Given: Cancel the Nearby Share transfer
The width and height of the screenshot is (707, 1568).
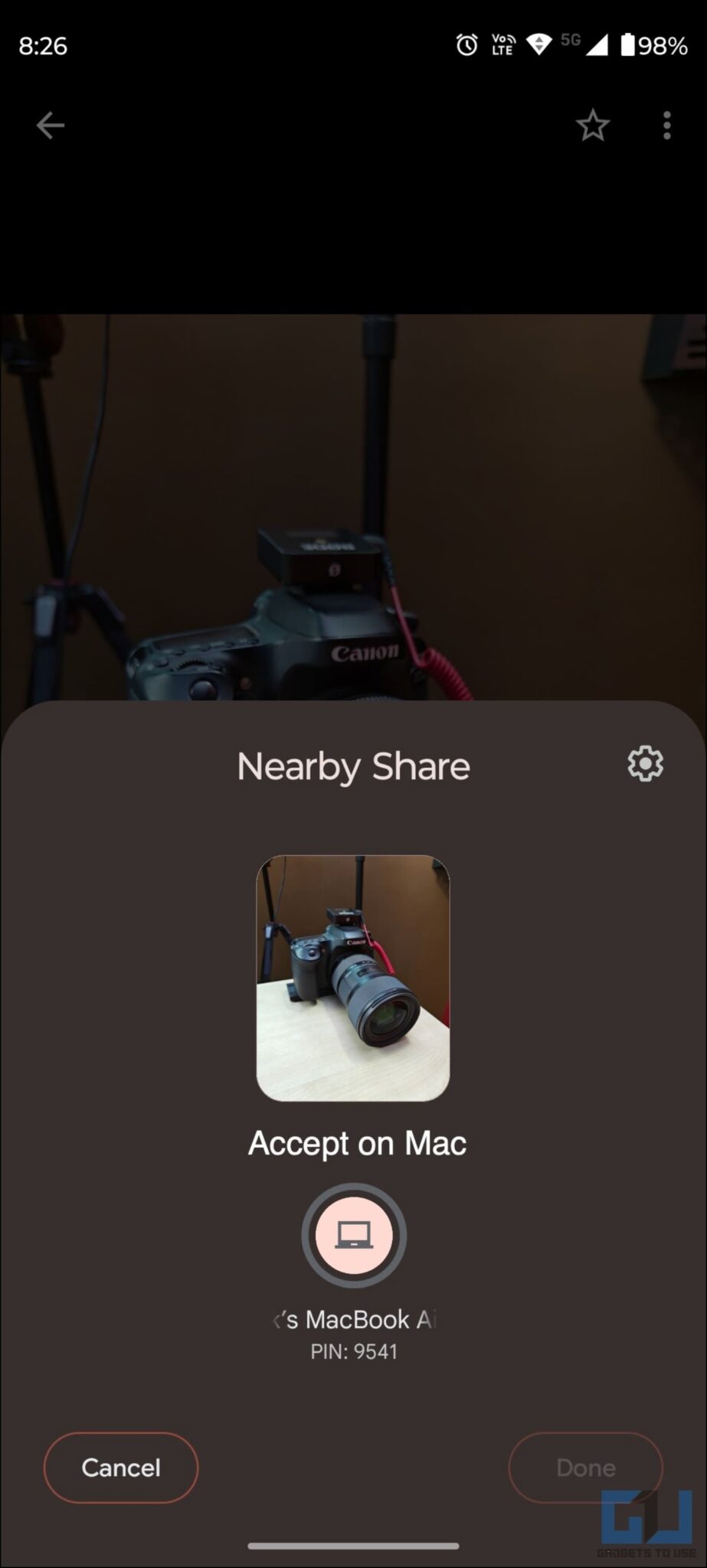Looking at the screenshot, I should coord(120,1467).
